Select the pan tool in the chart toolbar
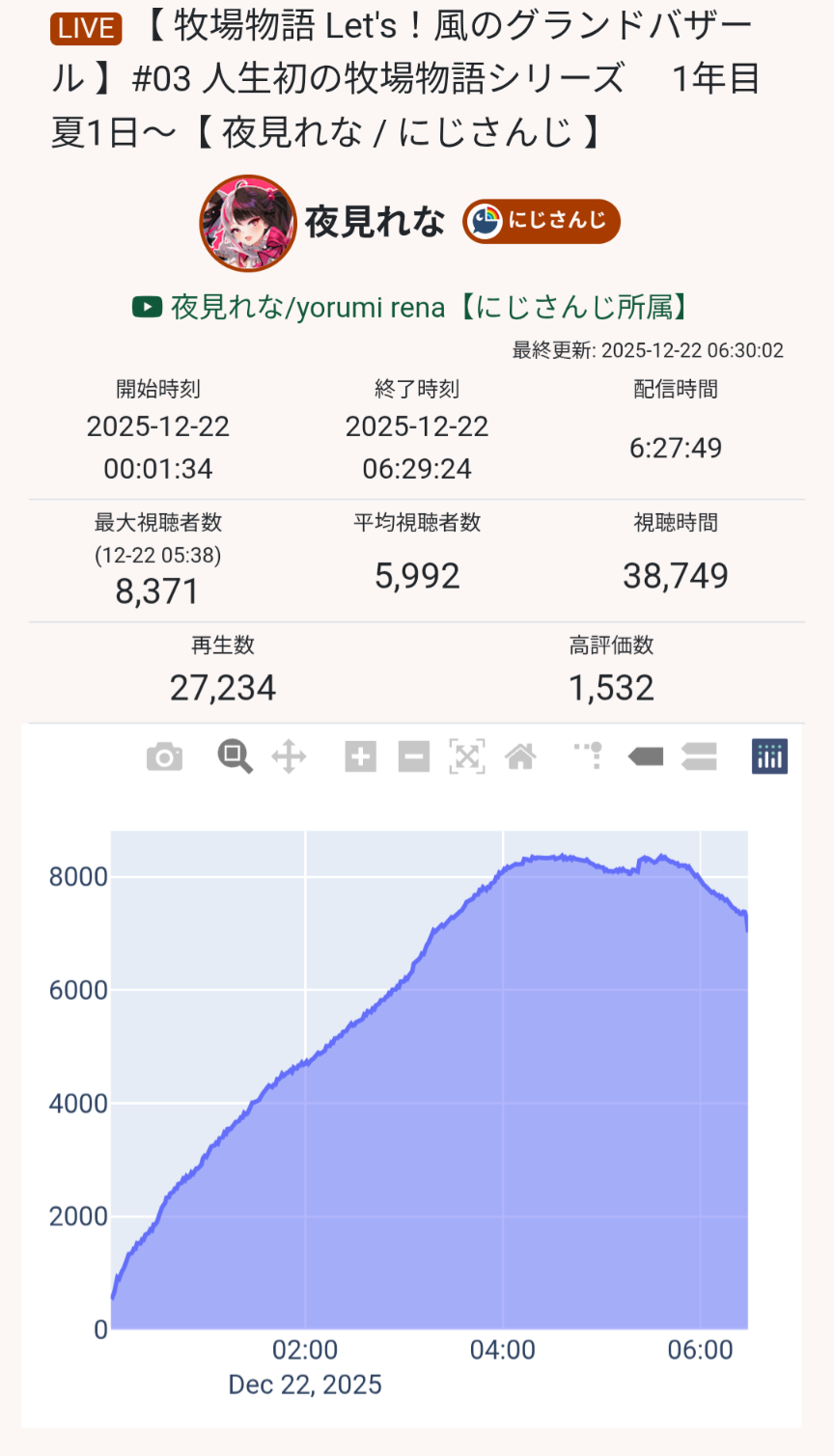Viewport: 834px width, 1456px height. point(289,757)
